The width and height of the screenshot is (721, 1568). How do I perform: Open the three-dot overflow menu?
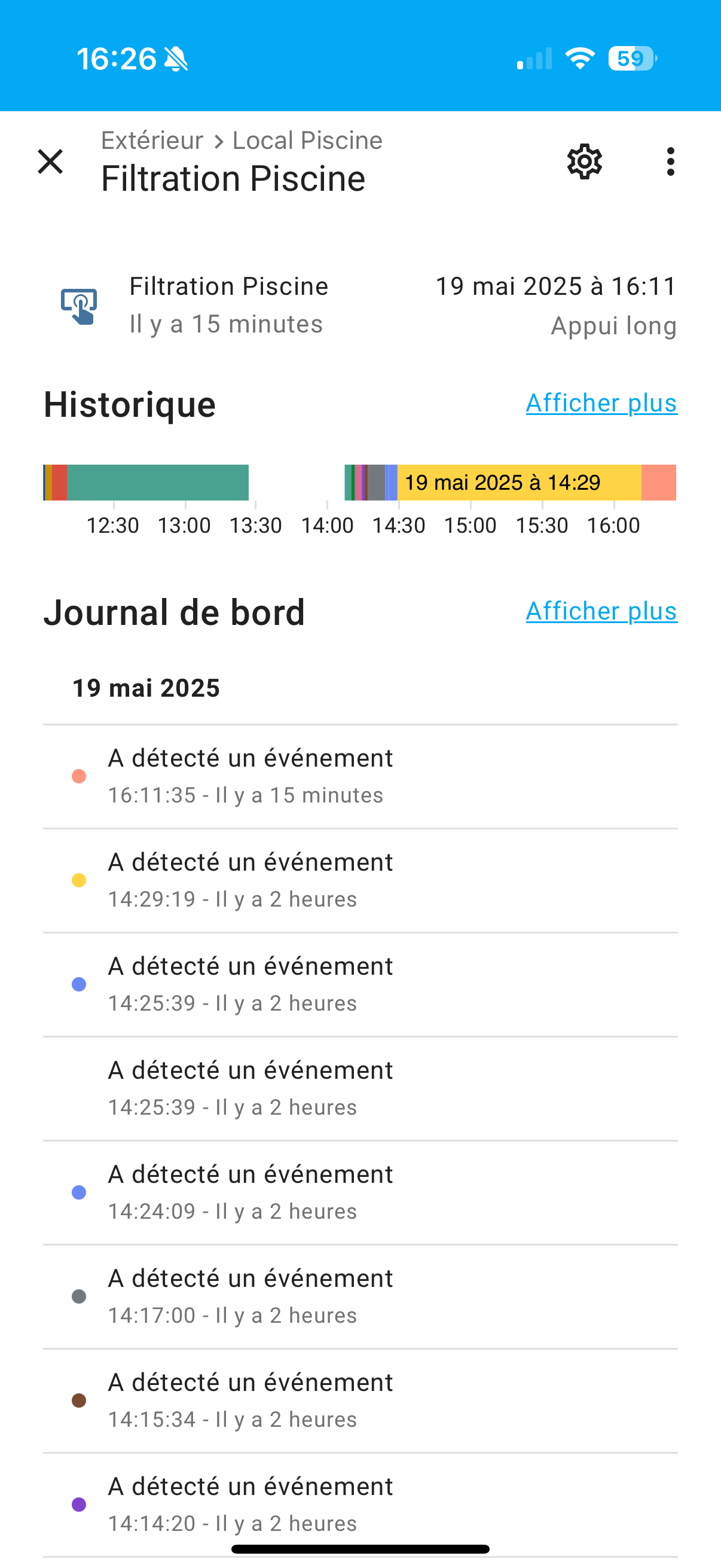coord(670,161)
